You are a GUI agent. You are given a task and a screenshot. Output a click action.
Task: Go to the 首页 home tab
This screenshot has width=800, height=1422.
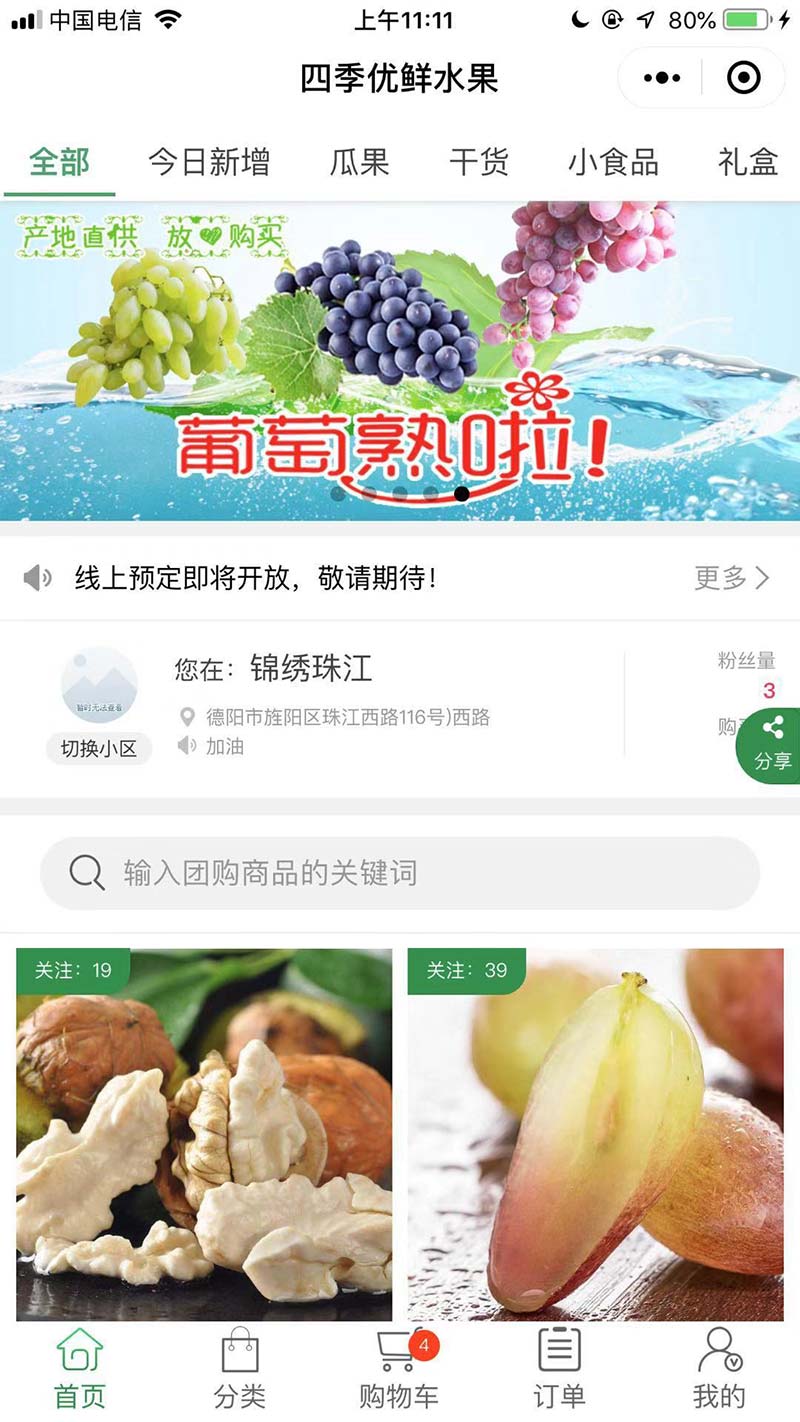(x=80, y=1368)
